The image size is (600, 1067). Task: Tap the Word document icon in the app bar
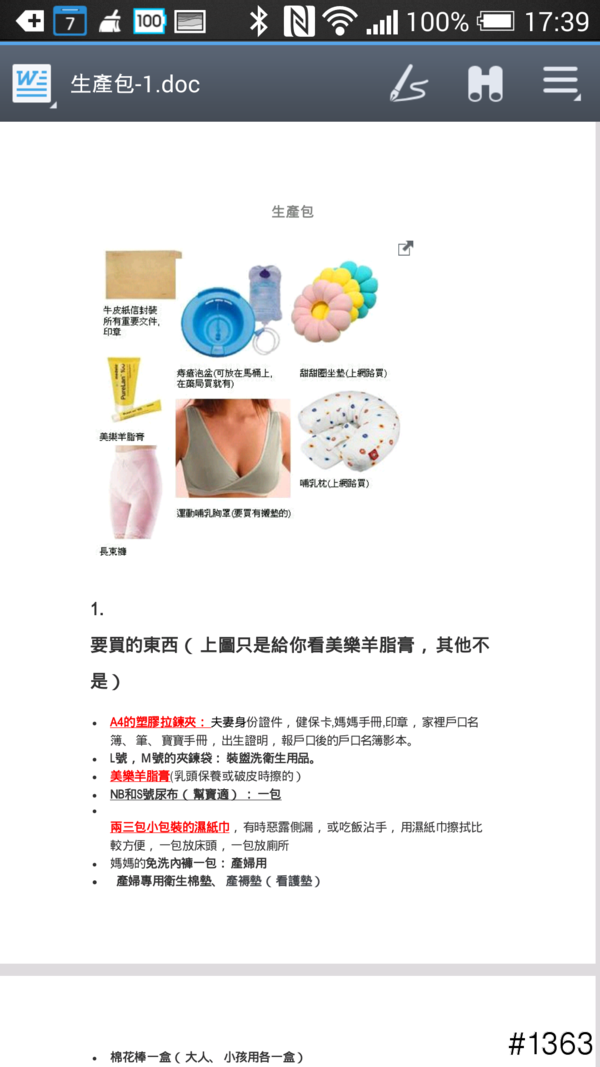coord(32,83)
